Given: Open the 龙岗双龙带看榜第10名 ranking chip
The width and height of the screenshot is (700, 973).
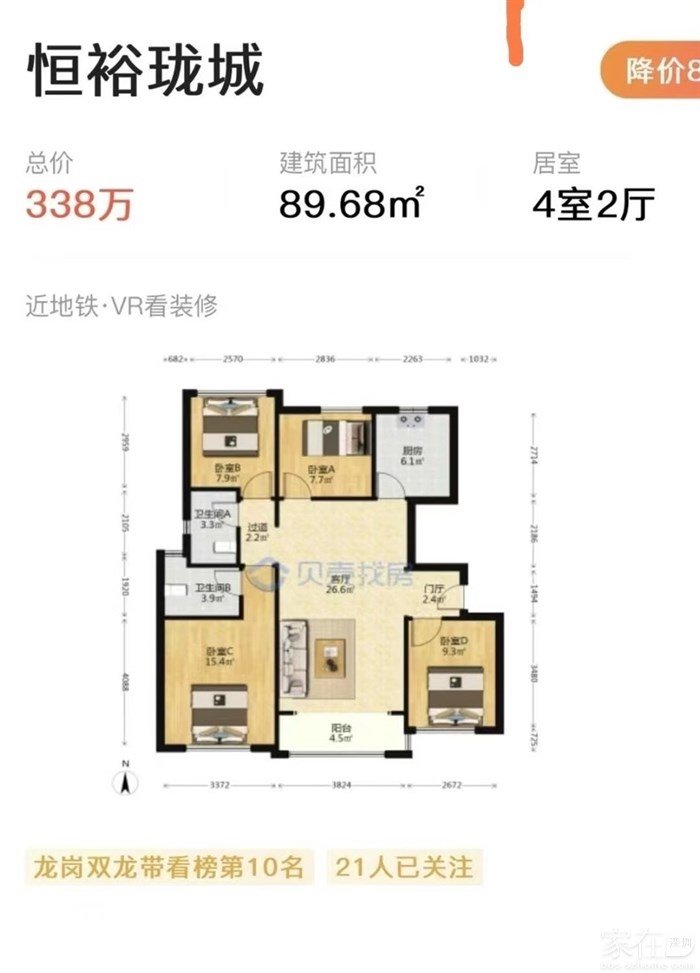Looking at the screenshot, I should [x=168, y=865].
